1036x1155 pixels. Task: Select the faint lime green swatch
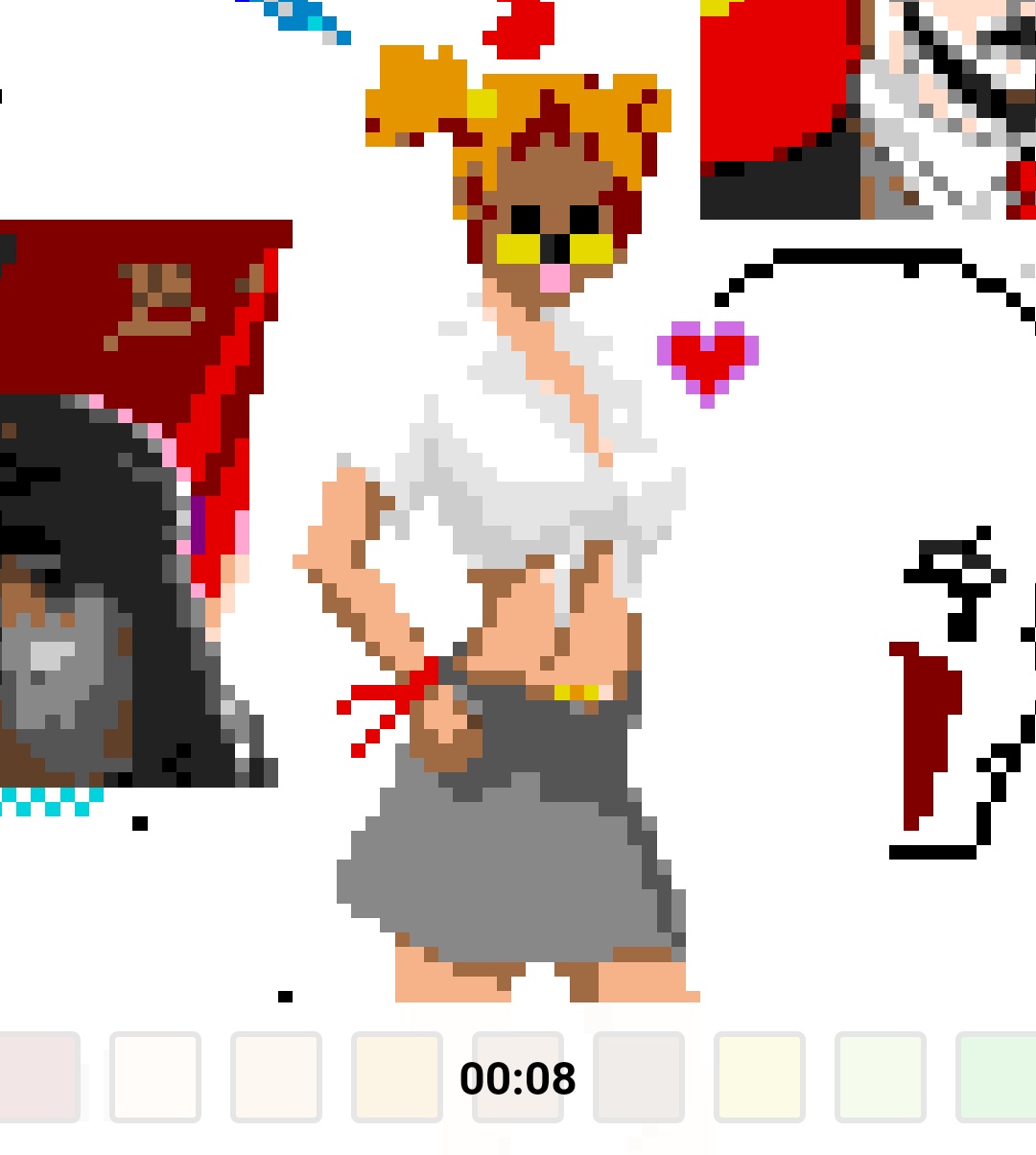coord(881,1076)
